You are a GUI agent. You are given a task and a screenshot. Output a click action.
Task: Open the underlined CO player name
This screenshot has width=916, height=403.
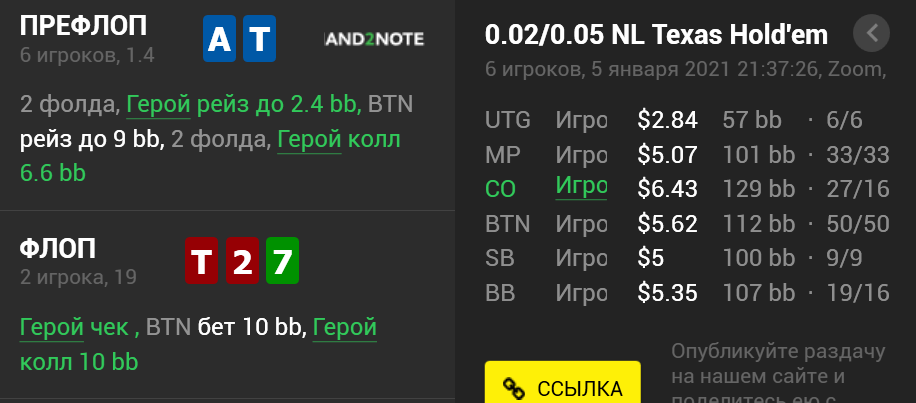click(x=581, y=186)
